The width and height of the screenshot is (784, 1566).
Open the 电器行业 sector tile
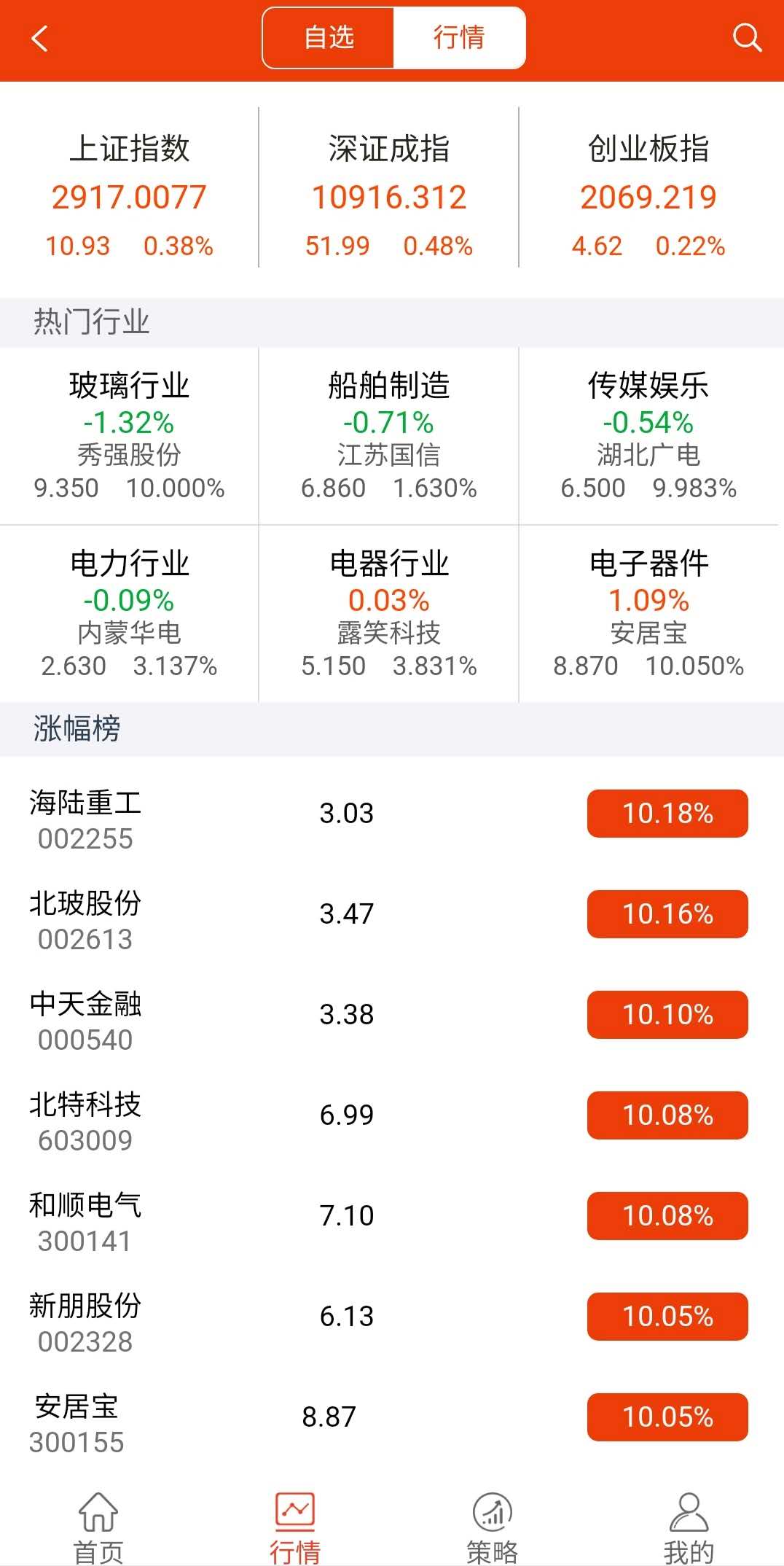pos(388,613)
